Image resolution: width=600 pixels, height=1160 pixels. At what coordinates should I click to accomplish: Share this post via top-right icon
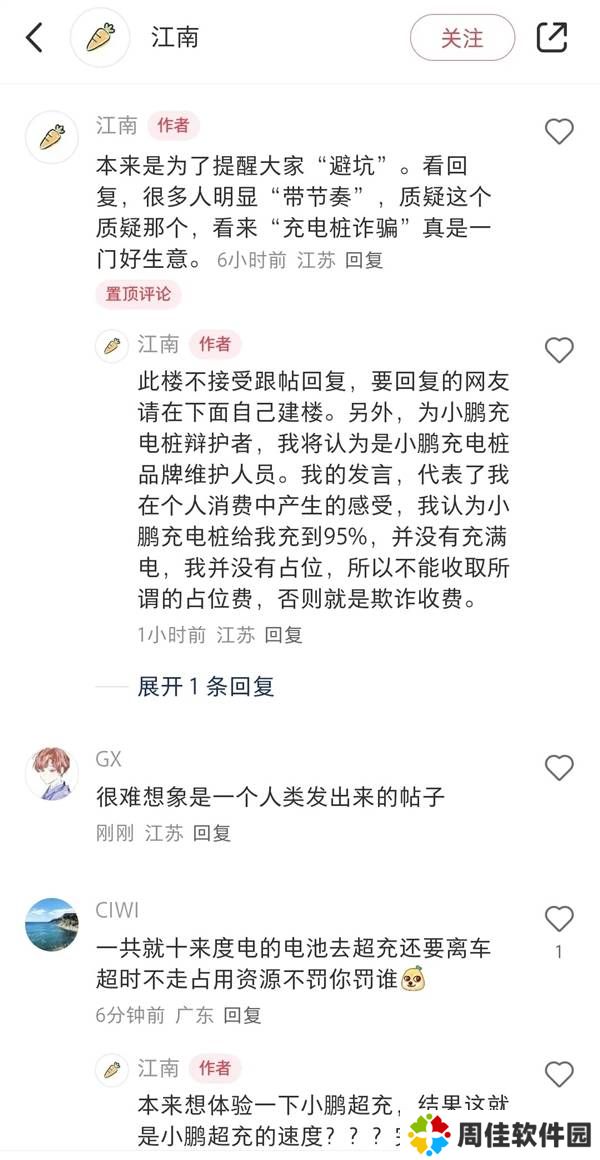[552, 38]
